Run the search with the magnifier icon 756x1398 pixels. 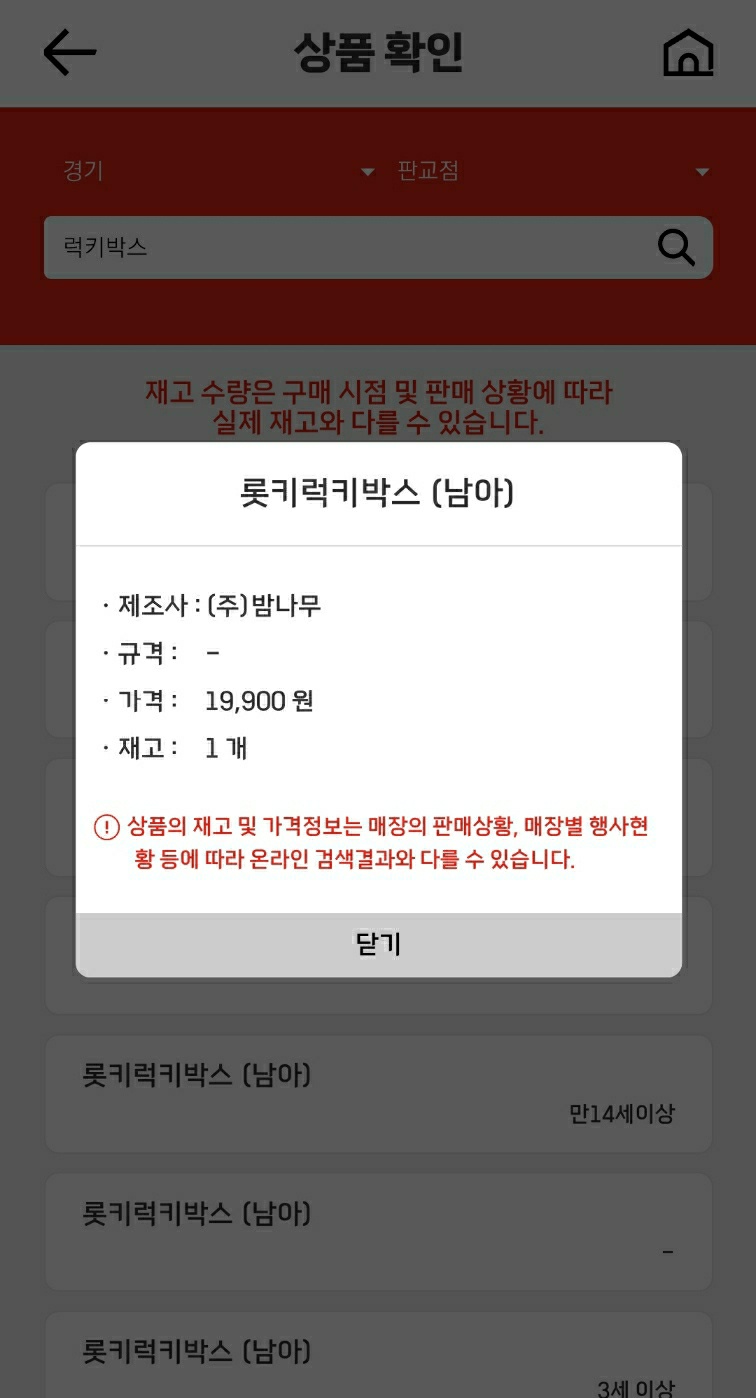676,247
